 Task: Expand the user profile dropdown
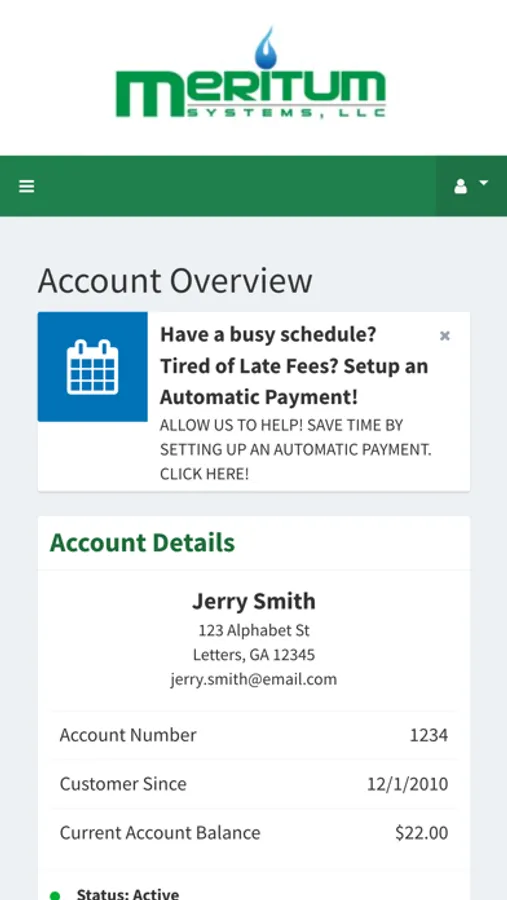(x=471, y=186)
